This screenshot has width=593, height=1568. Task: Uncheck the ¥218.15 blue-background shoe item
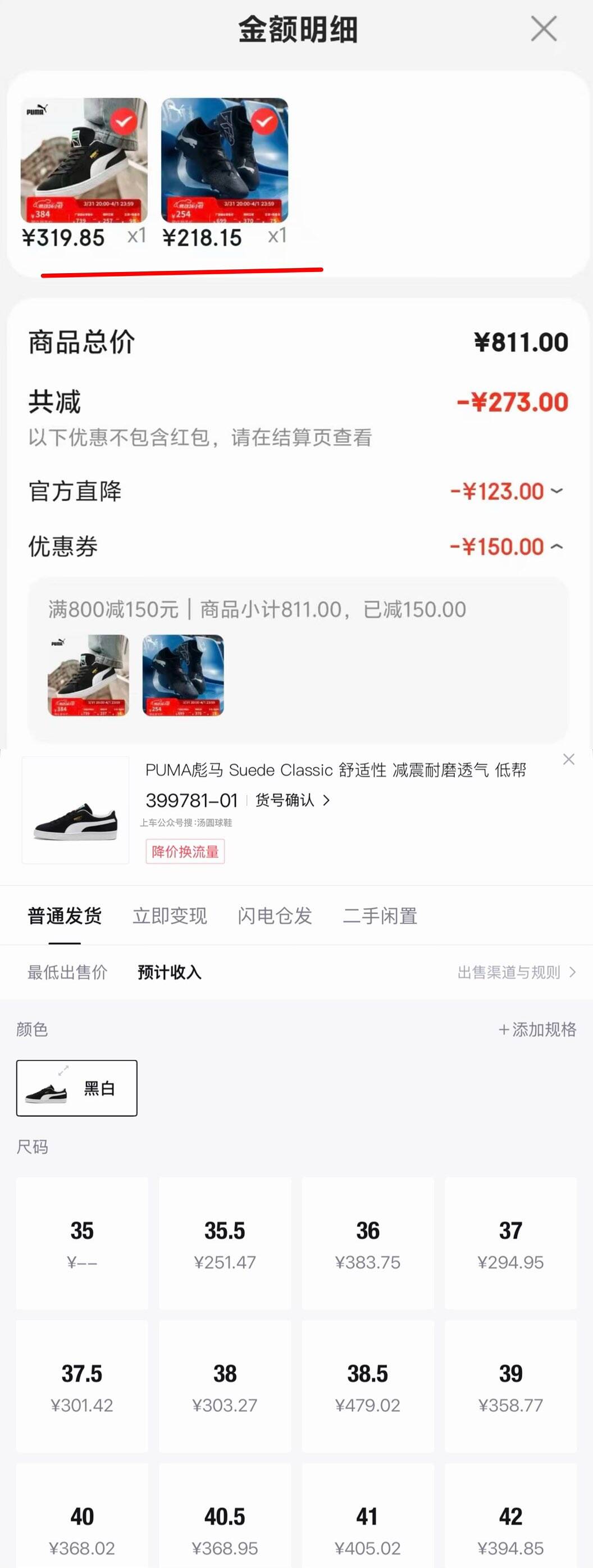coord(264,122)
